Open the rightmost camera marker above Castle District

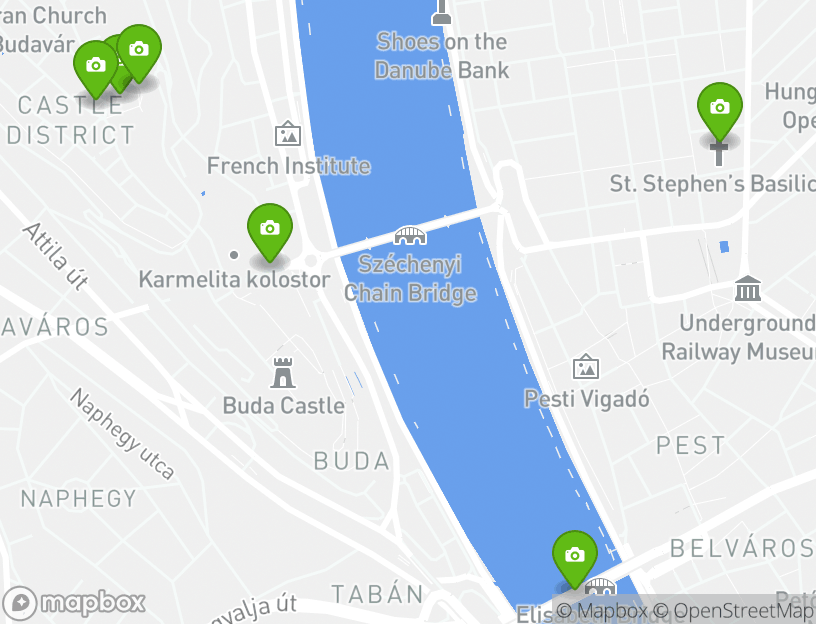coord(140,49)
